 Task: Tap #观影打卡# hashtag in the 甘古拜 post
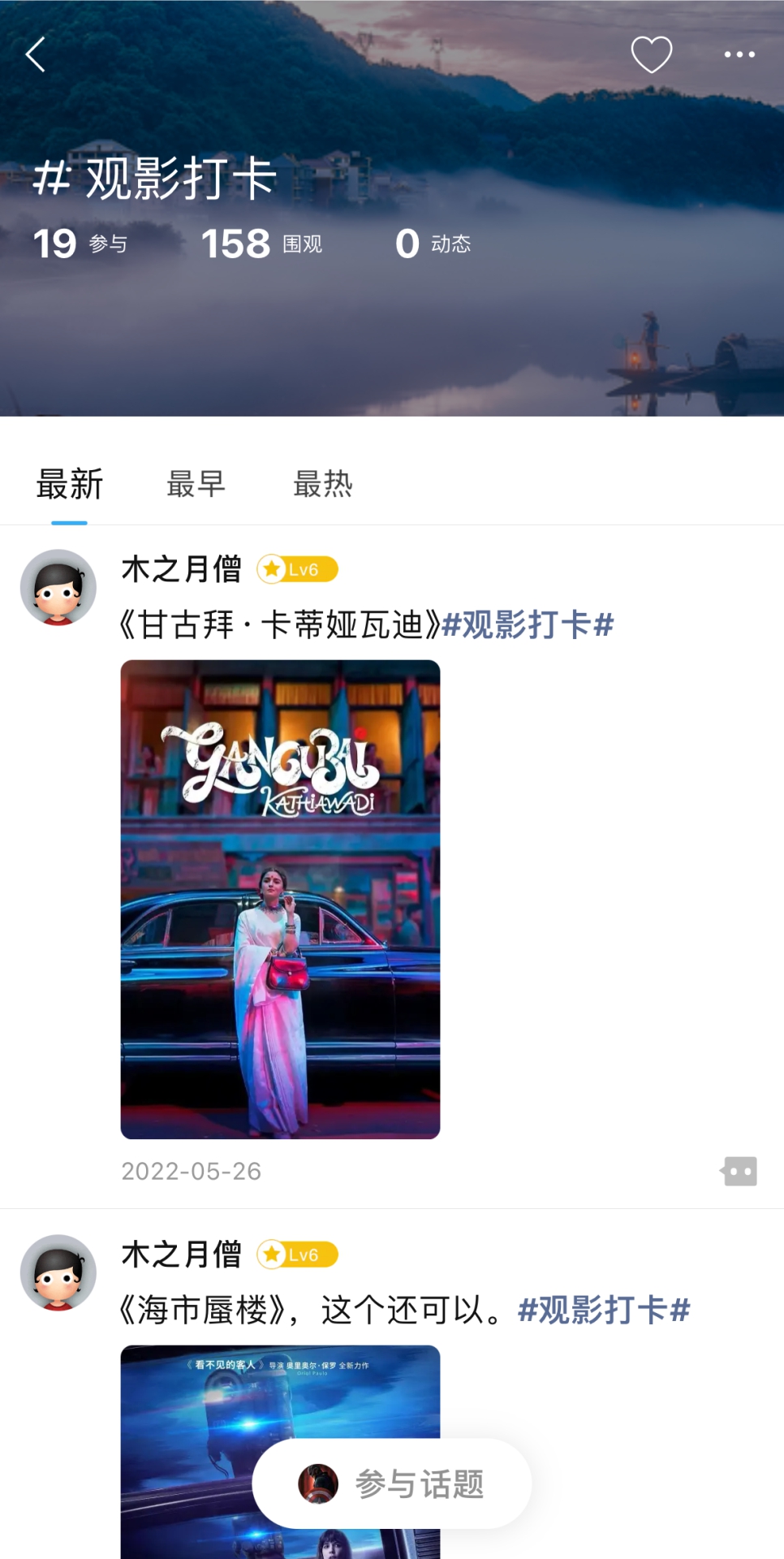pos(528,625)
